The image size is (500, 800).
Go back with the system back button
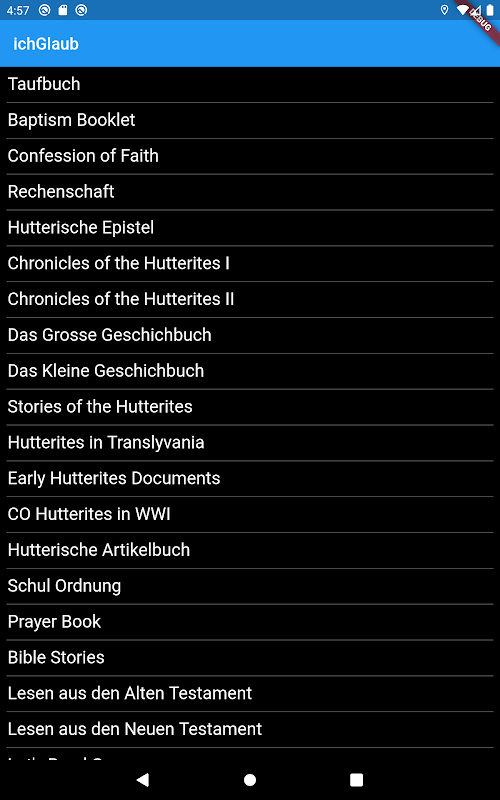point(143,780)
